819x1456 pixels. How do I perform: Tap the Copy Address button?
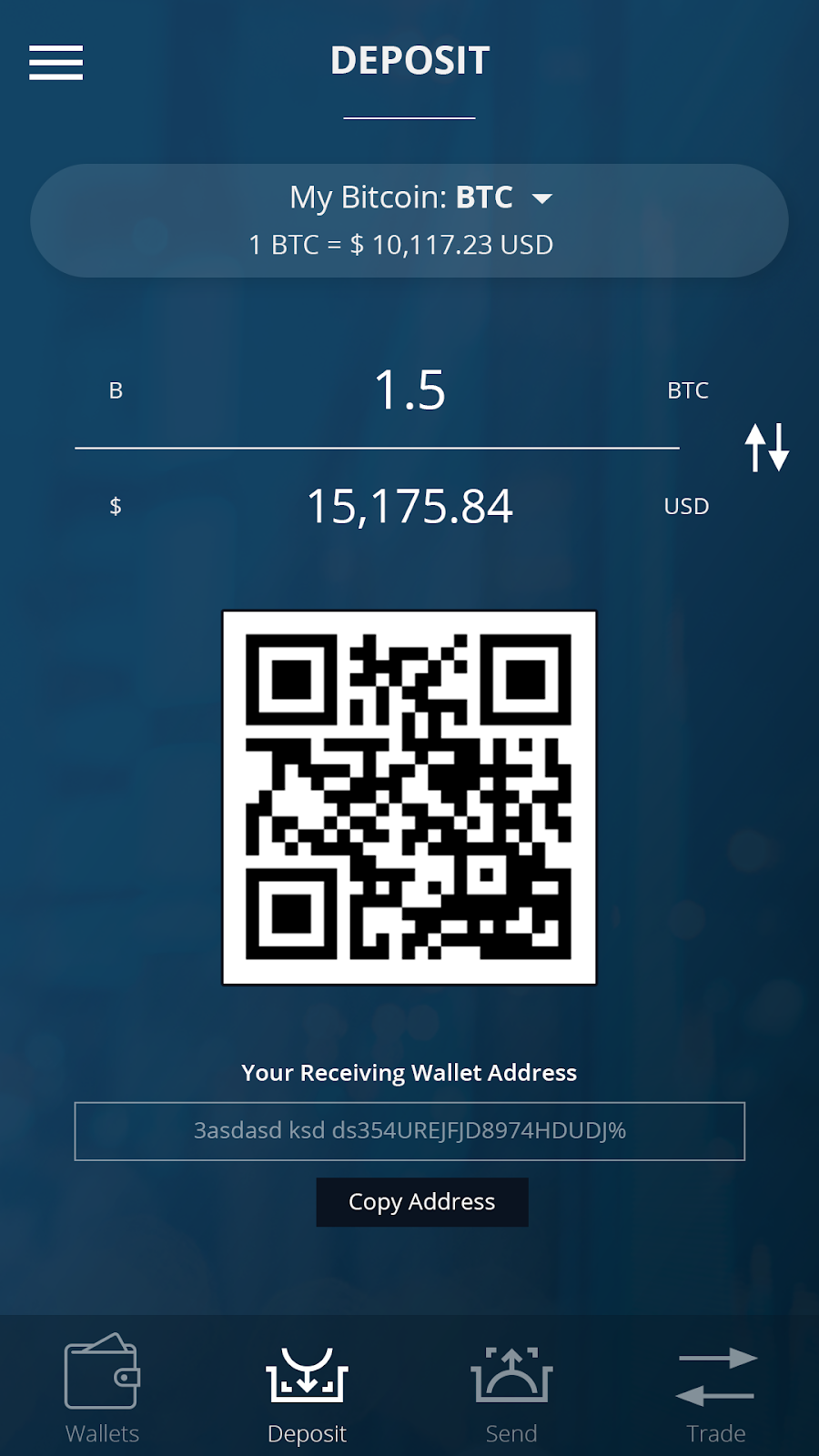421,1202
